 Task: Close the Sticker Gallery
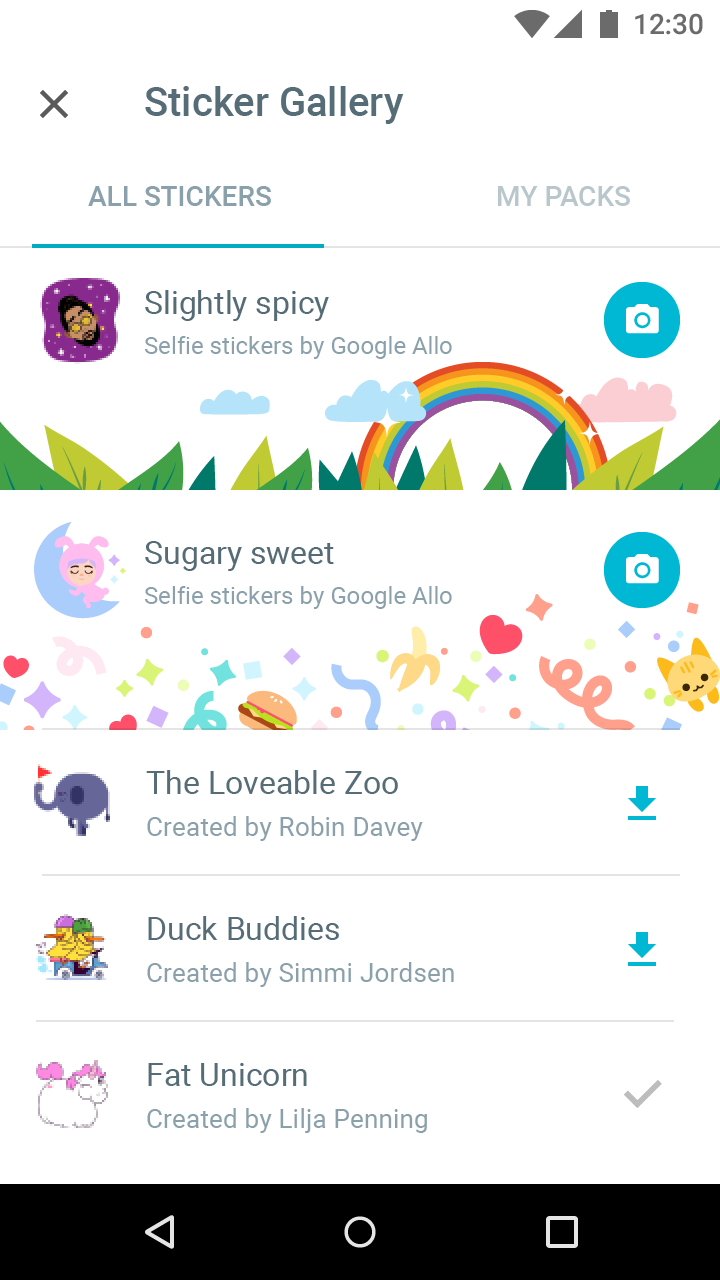point(54,104)
